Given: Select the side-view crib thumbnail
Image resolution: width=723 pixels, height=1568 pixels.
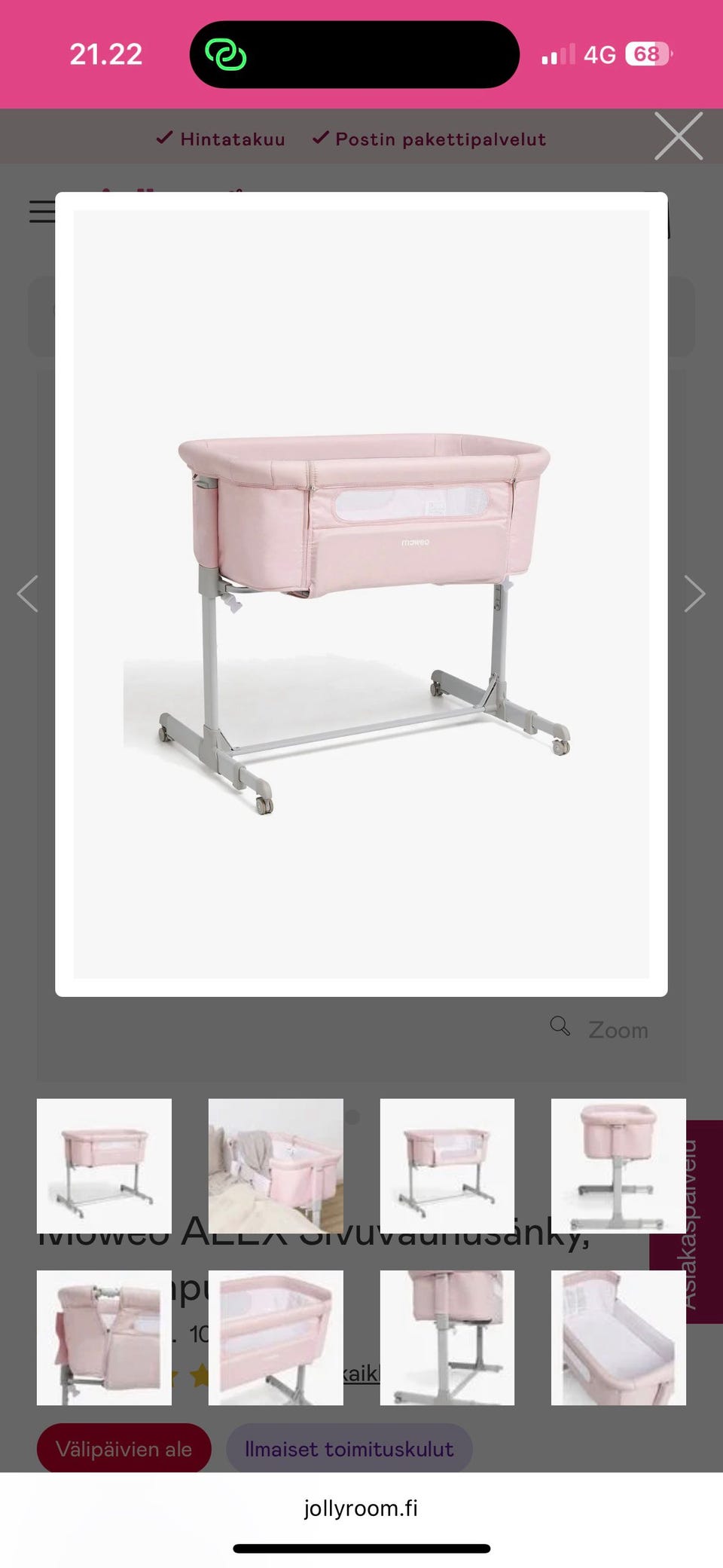Looking at the screenshot, I should [x=618, y=1166].
